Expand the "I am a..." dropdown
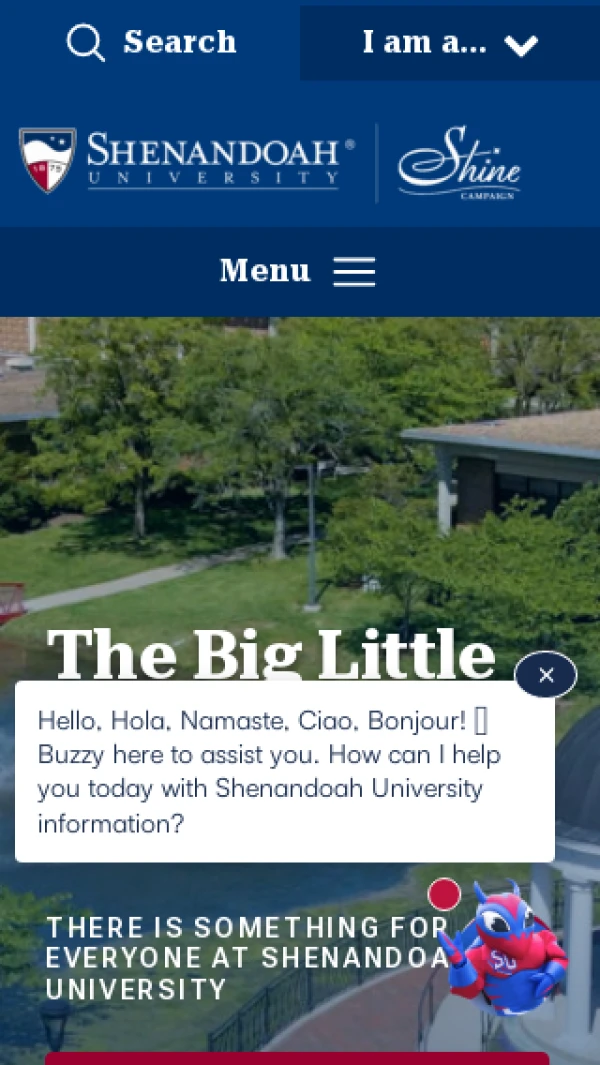600x1065 pixels. pyautogui.click(x=450, y=43)
